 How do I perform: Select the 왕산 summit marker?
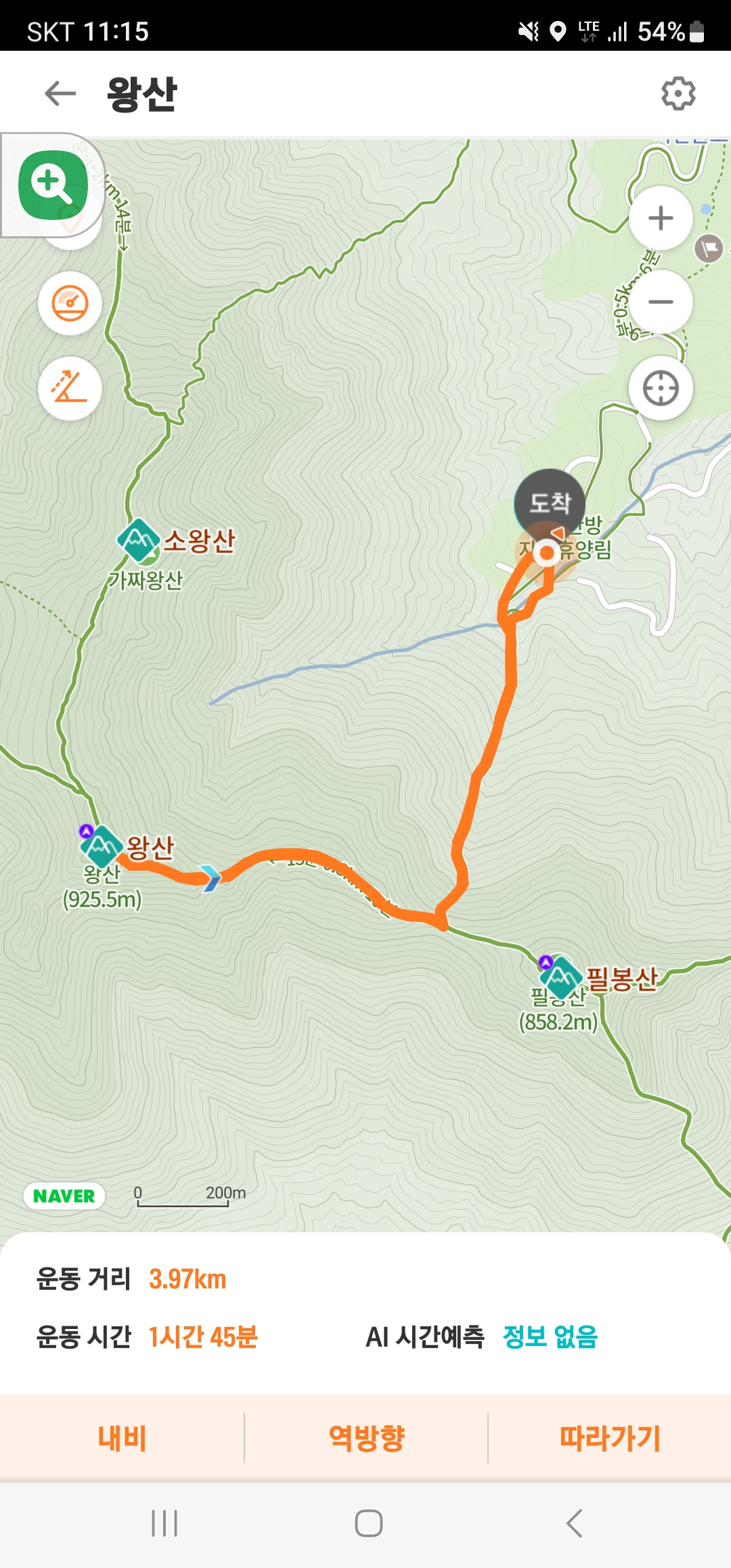point(102,846)
